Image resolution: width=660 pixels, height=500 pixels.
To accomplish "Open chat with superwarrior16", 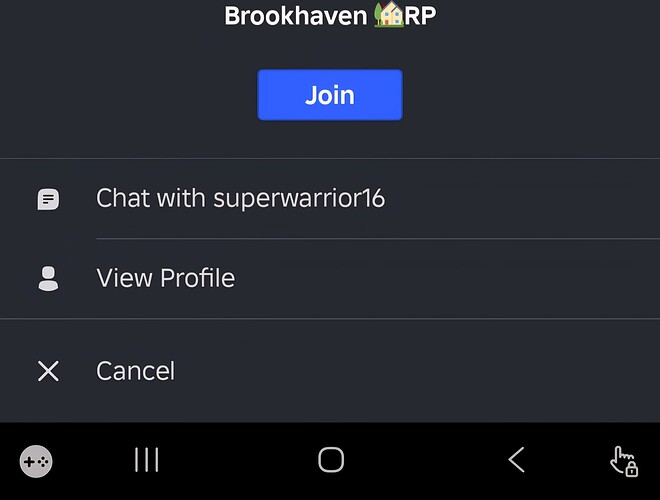I will 240,198.
